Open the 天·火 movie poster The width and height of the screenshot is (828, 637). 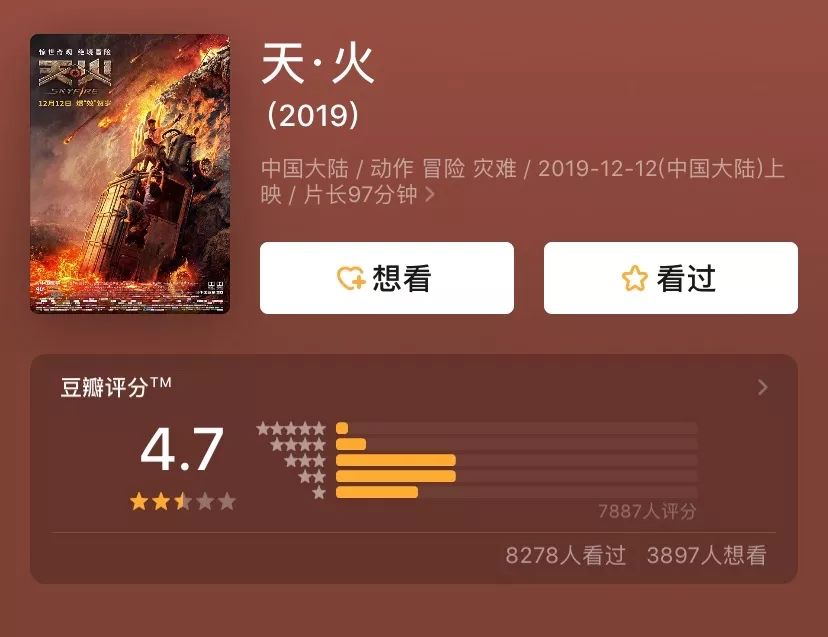coord(130,174)
